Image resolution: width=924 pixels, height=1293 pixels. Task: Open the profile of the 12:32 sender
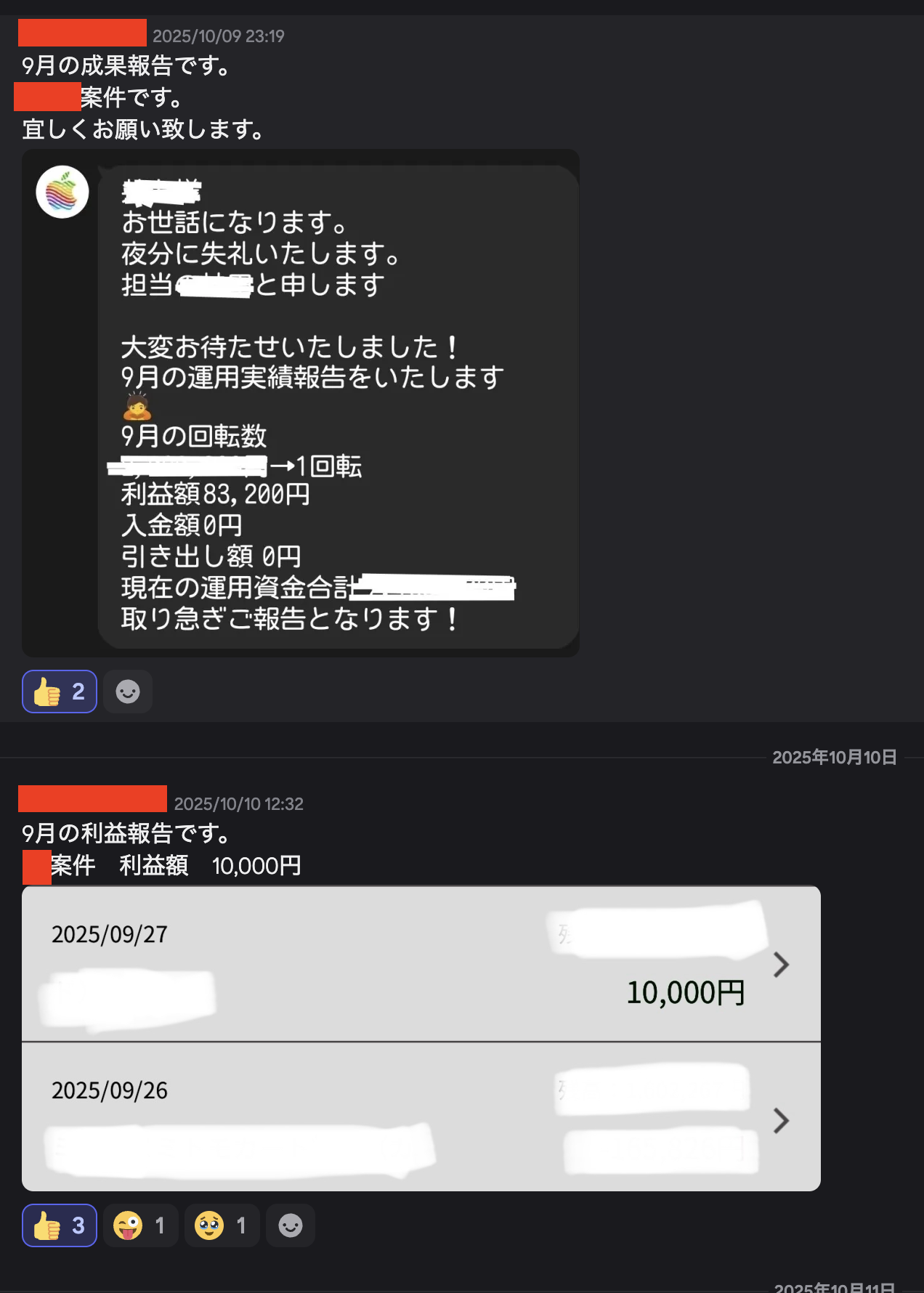click(92, 799)
